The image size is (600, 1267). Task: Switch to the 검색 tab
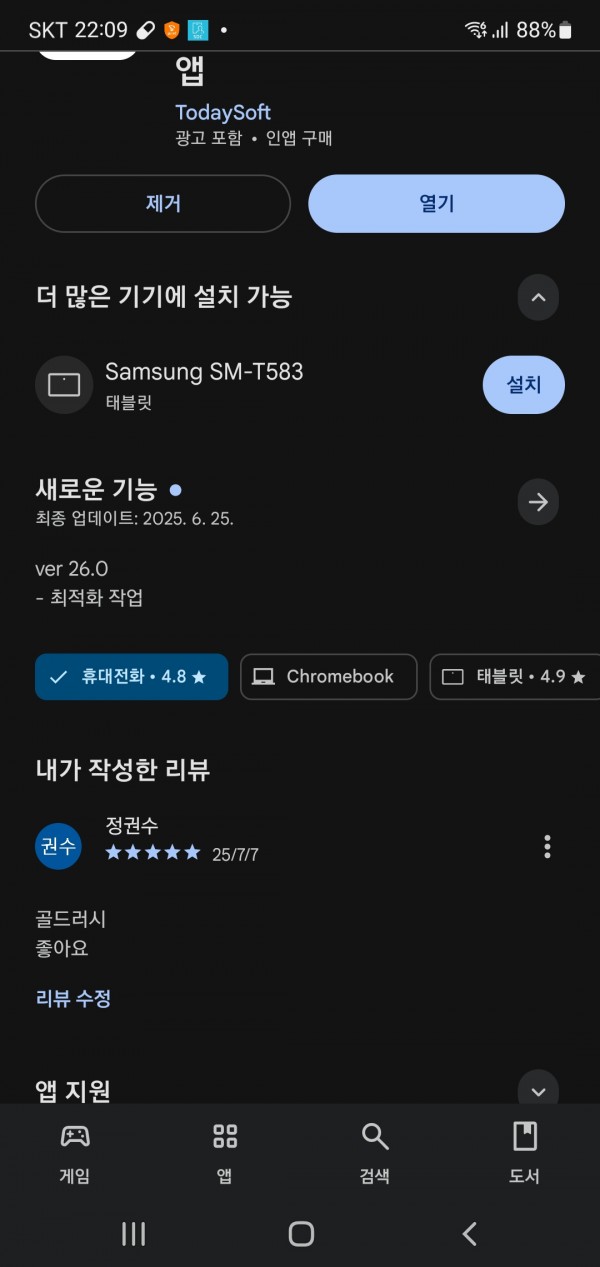pos(375,1153)
